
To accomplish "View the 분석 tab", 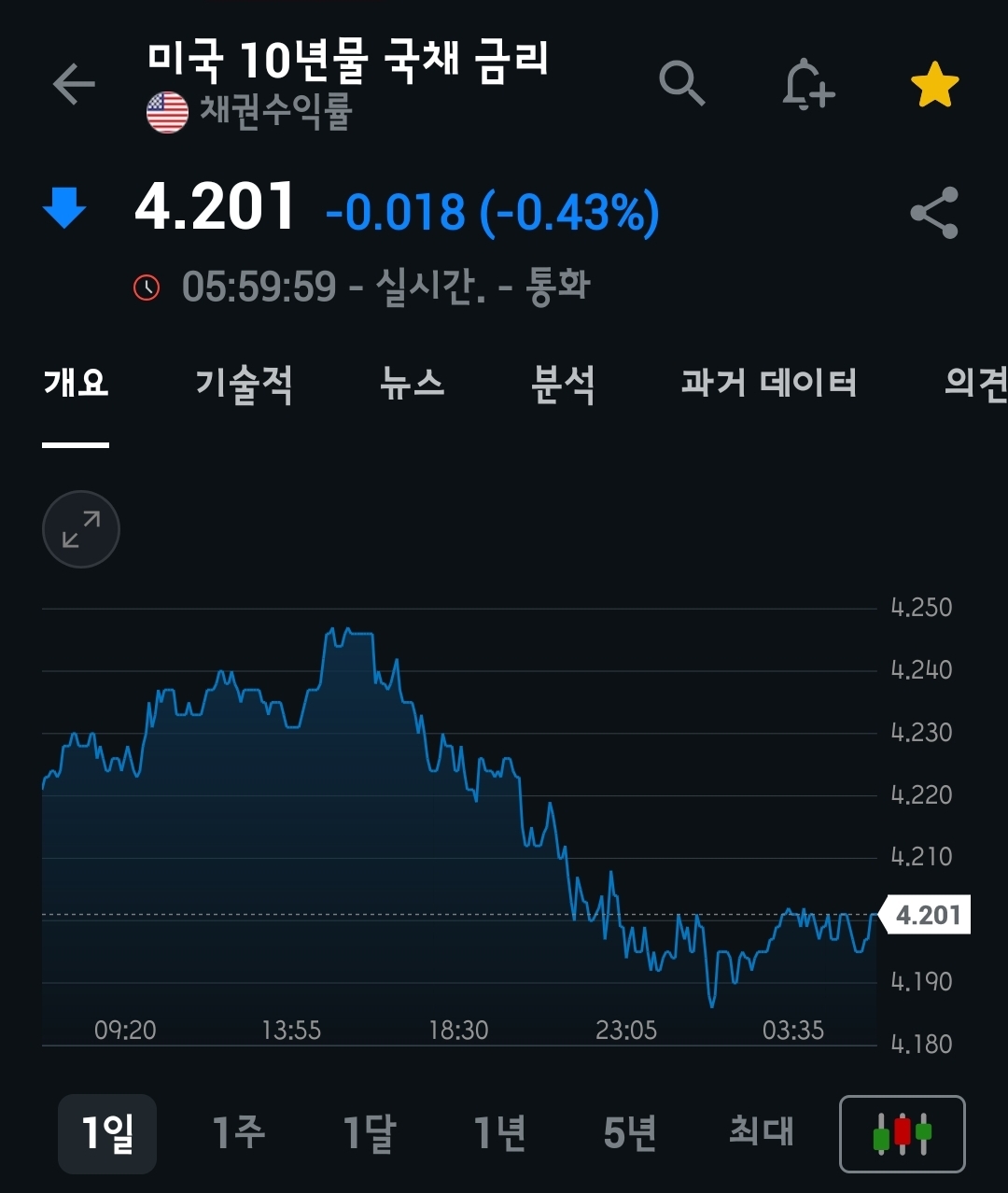I will pos(563,384).
